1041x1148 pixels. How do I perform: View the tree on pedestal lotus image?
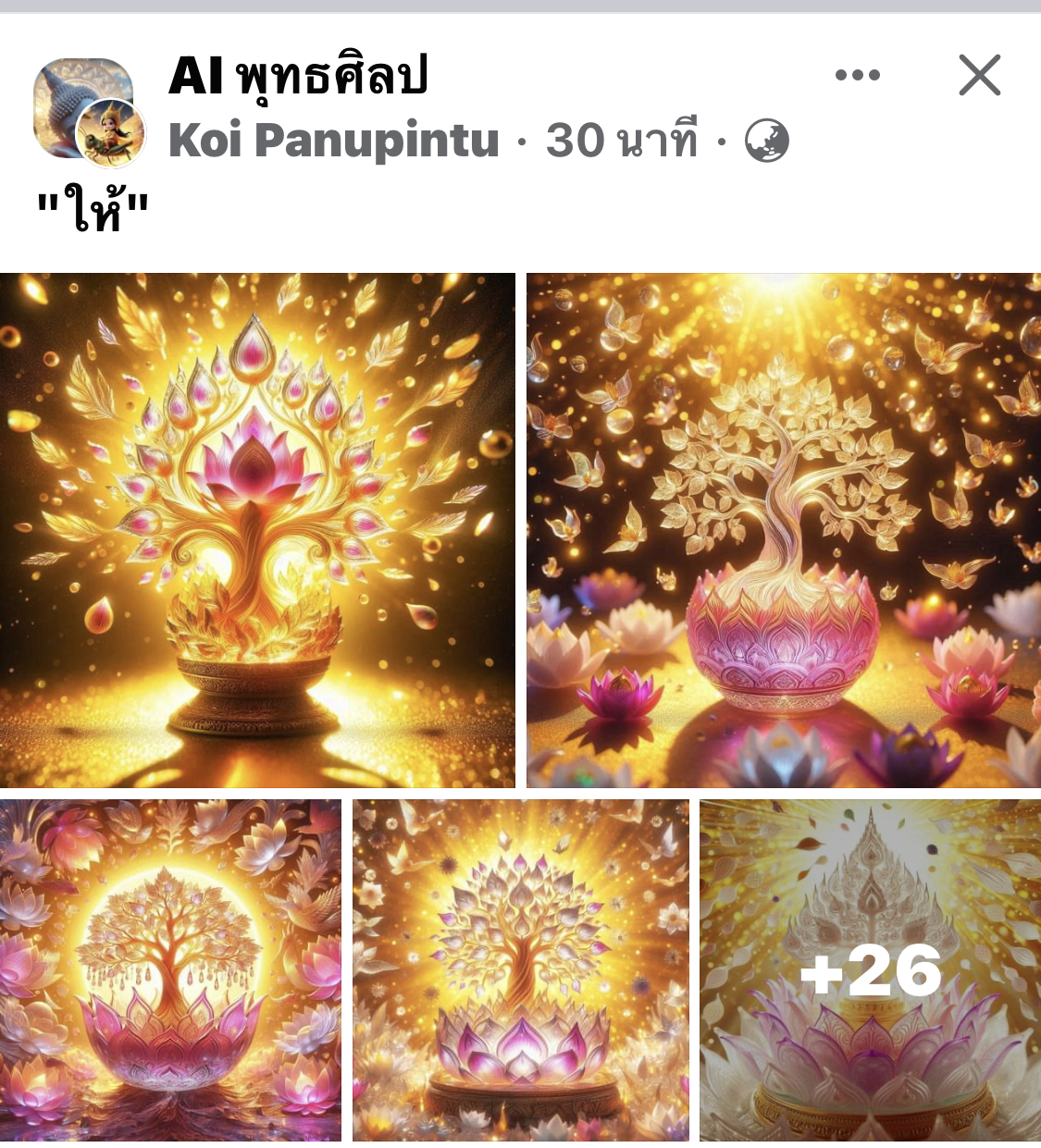pos(520,971)
